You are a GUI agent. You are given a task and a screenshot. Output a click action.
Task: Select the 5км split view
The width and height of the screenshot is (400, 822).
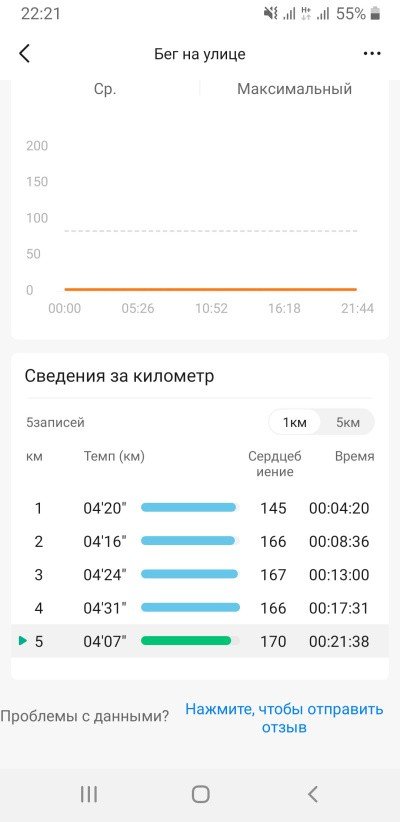tap(348, 423)
